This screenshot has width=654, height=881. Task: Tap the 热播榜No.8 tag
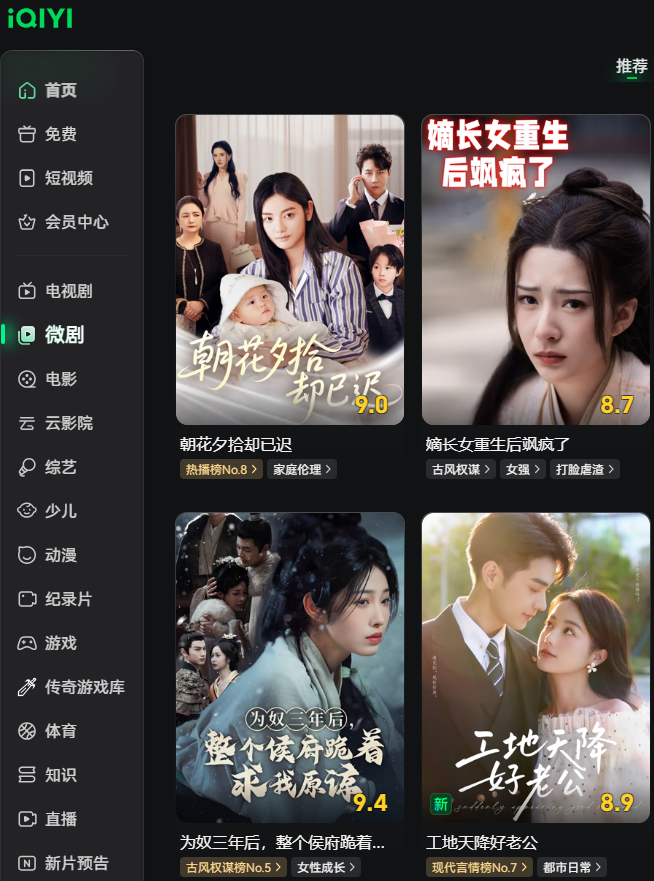pyautogui.click(x=220, y=469)
